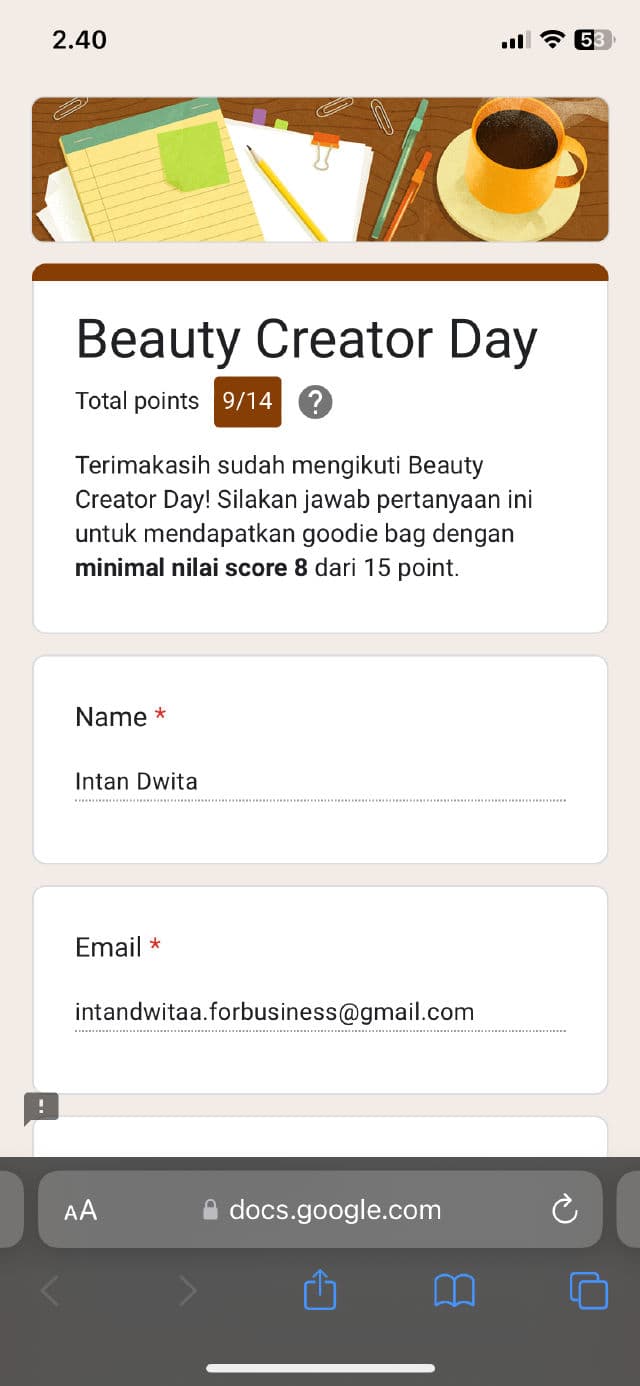The image size is (640, 1386).
Task: Open the report problem flag icon
Action: [x=42, y=1106]
